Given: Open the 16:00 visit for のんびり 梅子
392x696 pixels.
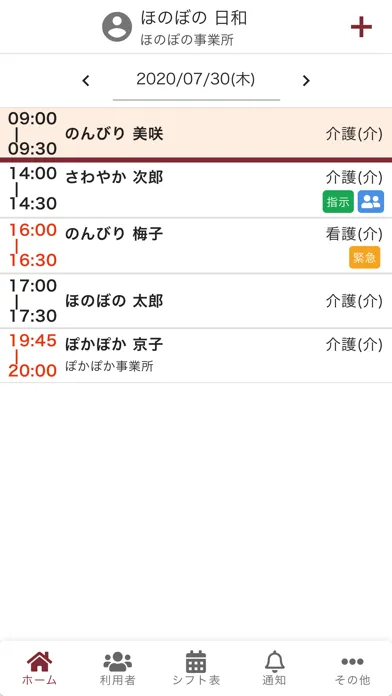Looking at the screenshot, I should point(196,245).
